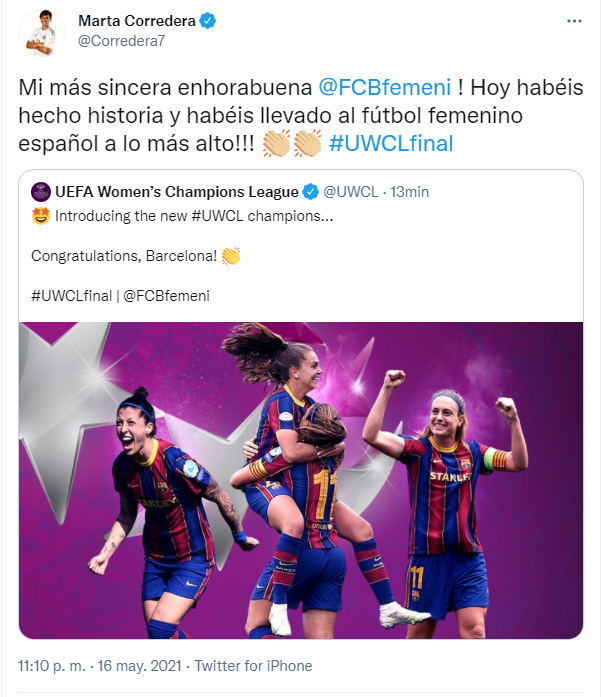
Task: Open the Marta Corredera profile name
Action: (x=139, y=21)
